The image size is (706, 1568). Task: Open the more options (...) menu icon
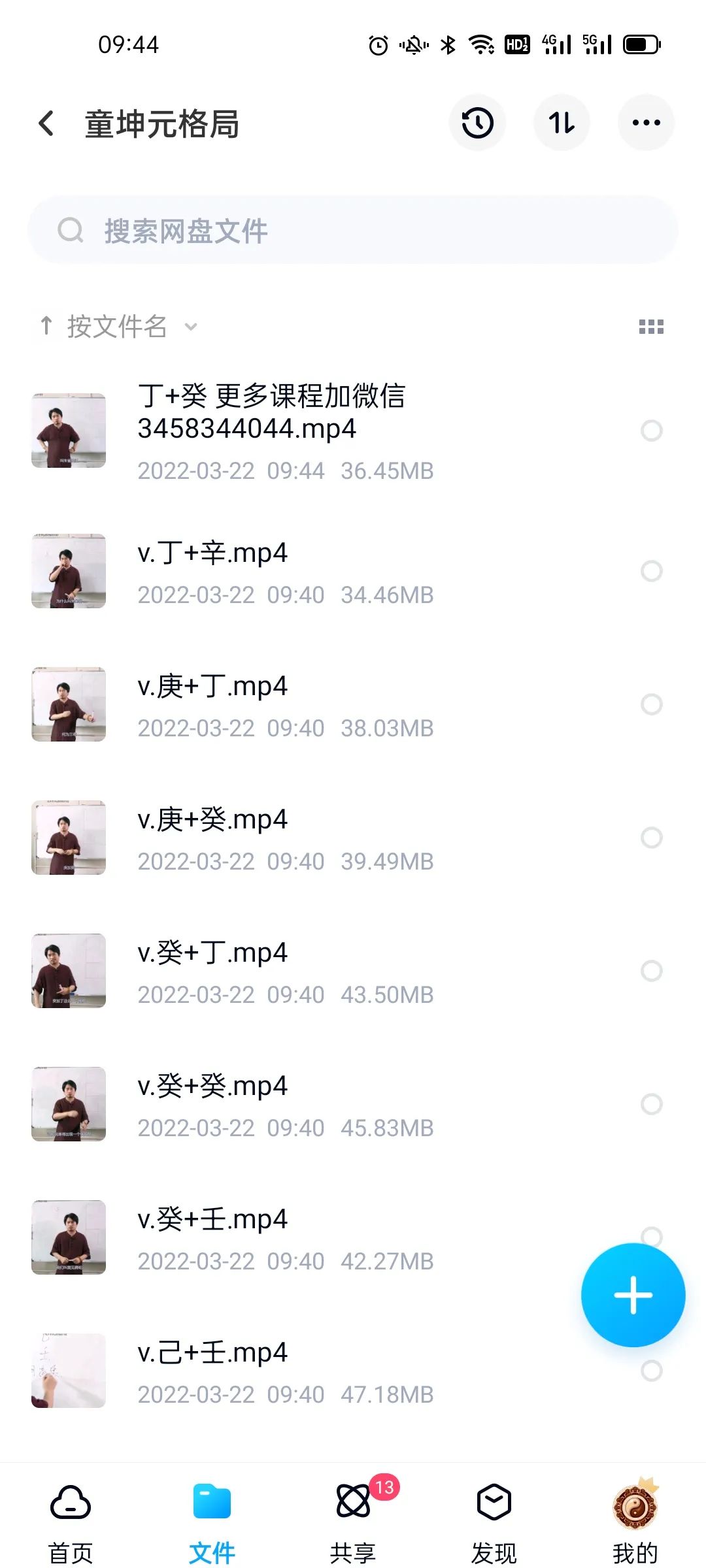646,122
